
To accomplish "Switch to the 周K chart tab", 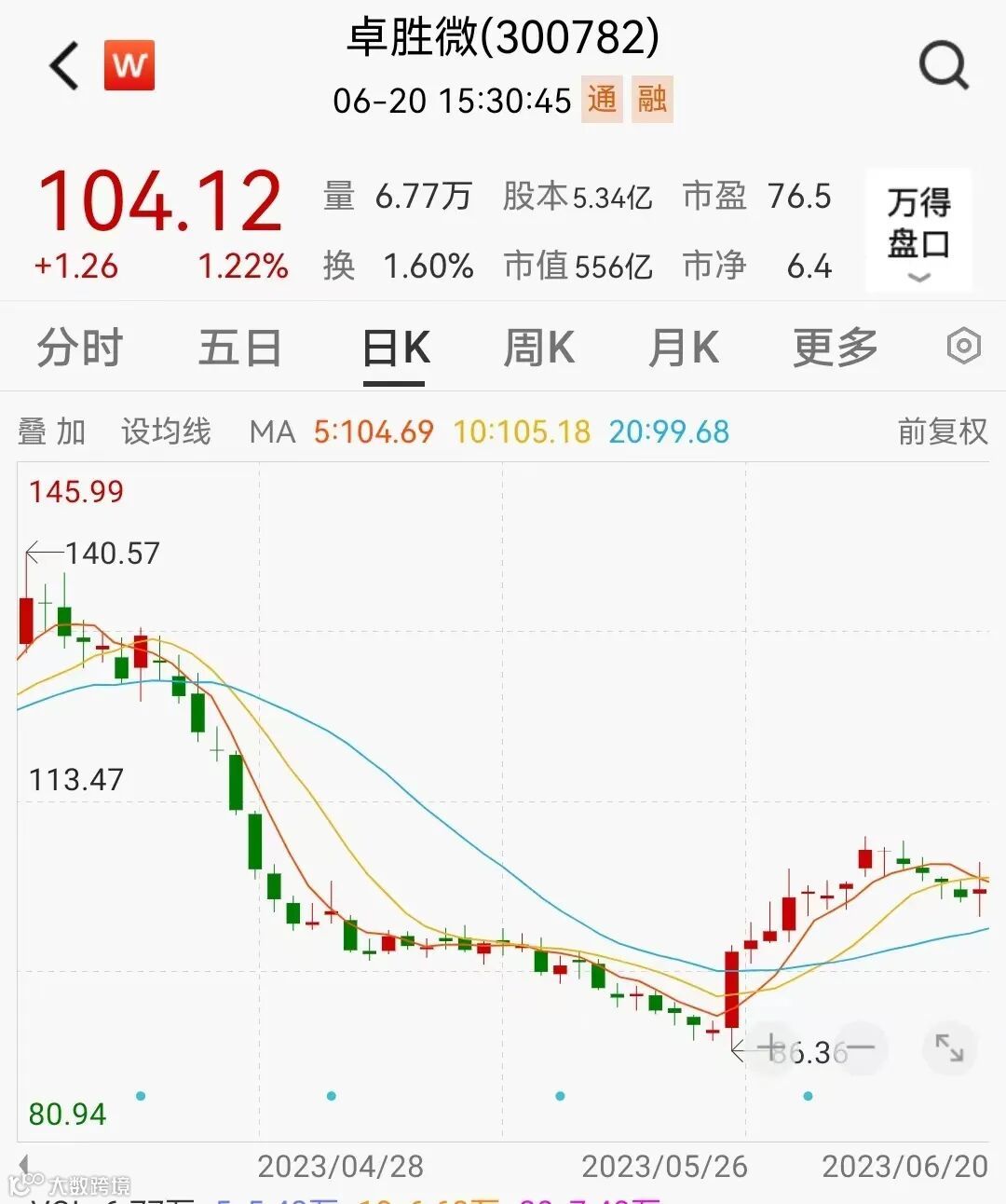I will coord(538,349).
